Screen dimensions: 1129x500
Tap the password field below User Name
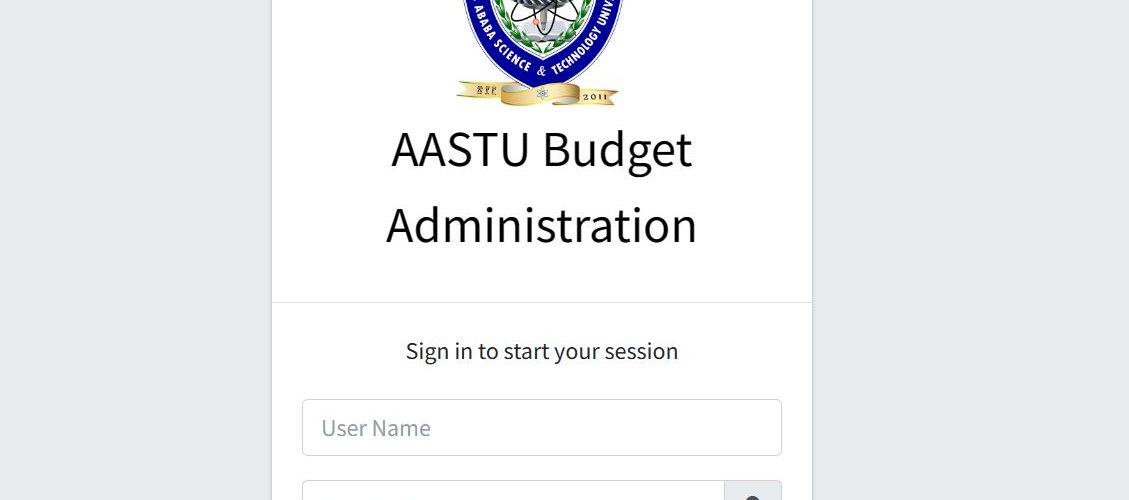512,491
